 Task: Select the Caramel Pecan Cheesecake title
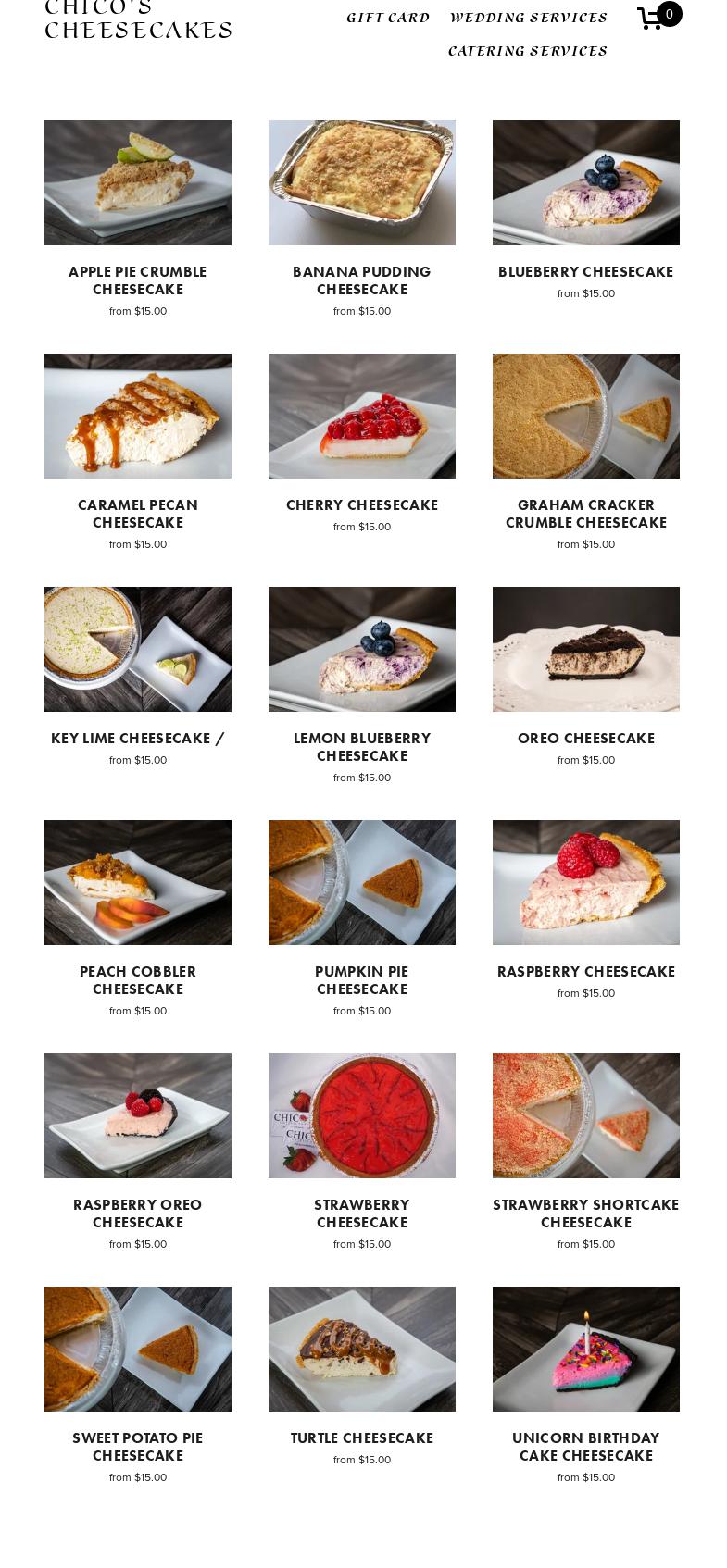coord(138,514)
